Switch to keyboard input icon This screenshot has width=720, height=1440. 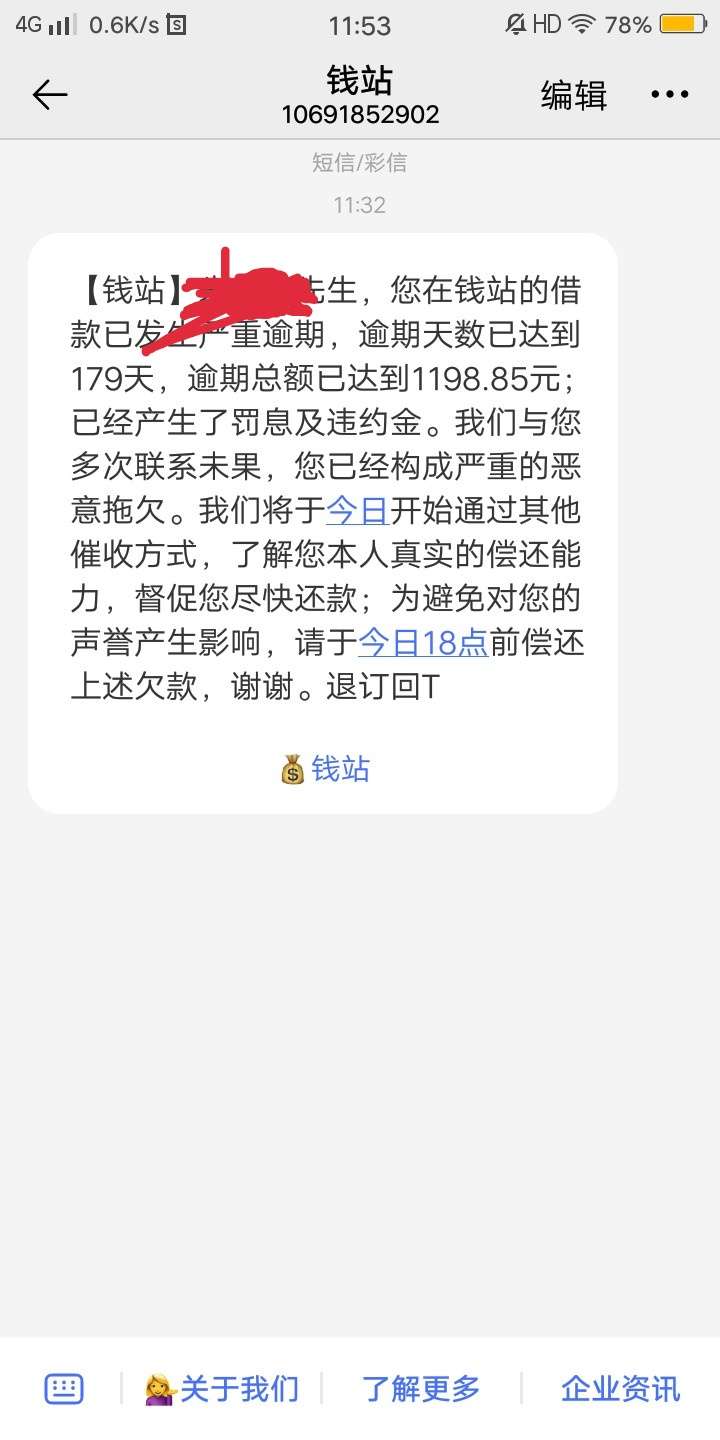pyautogui.click(x=63, y=1388)
